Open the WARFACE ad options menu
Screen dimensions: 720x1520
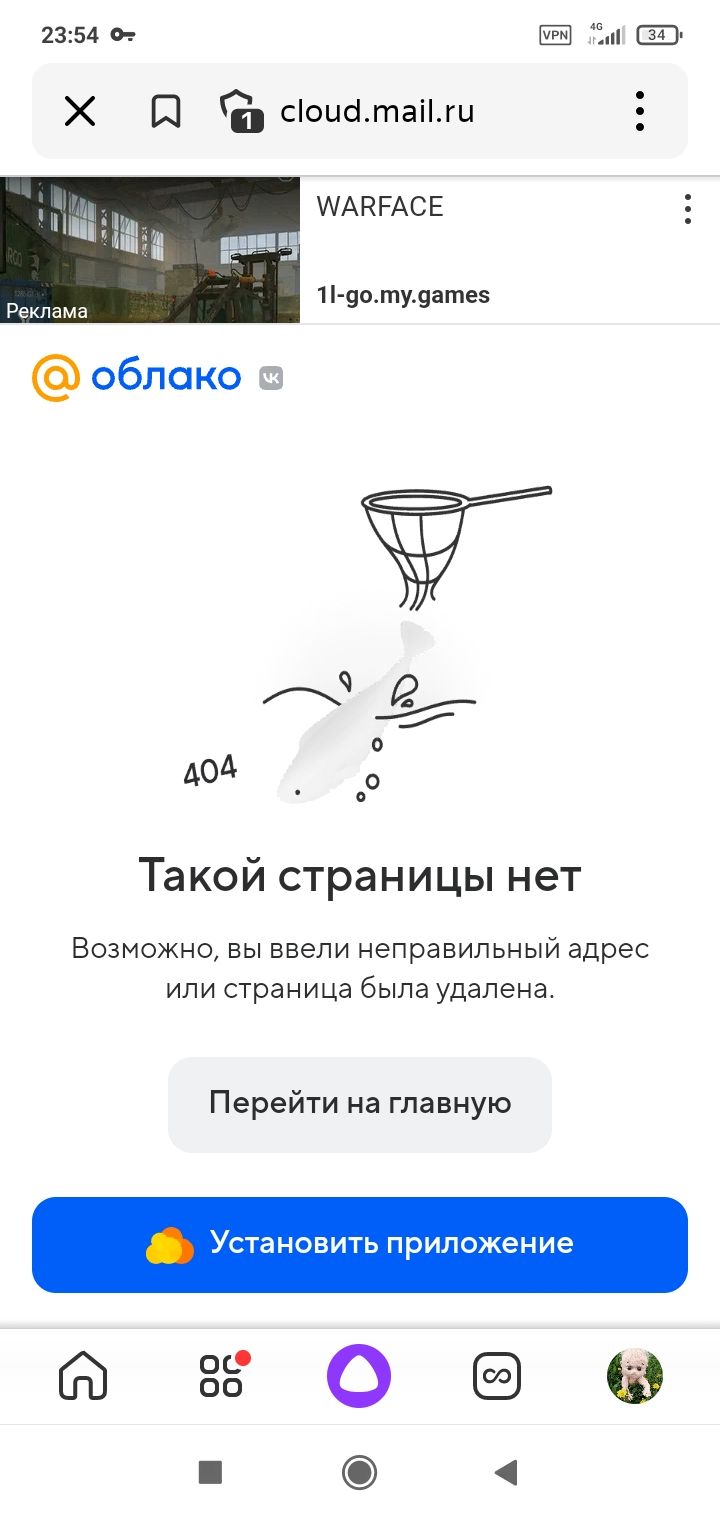687,208
